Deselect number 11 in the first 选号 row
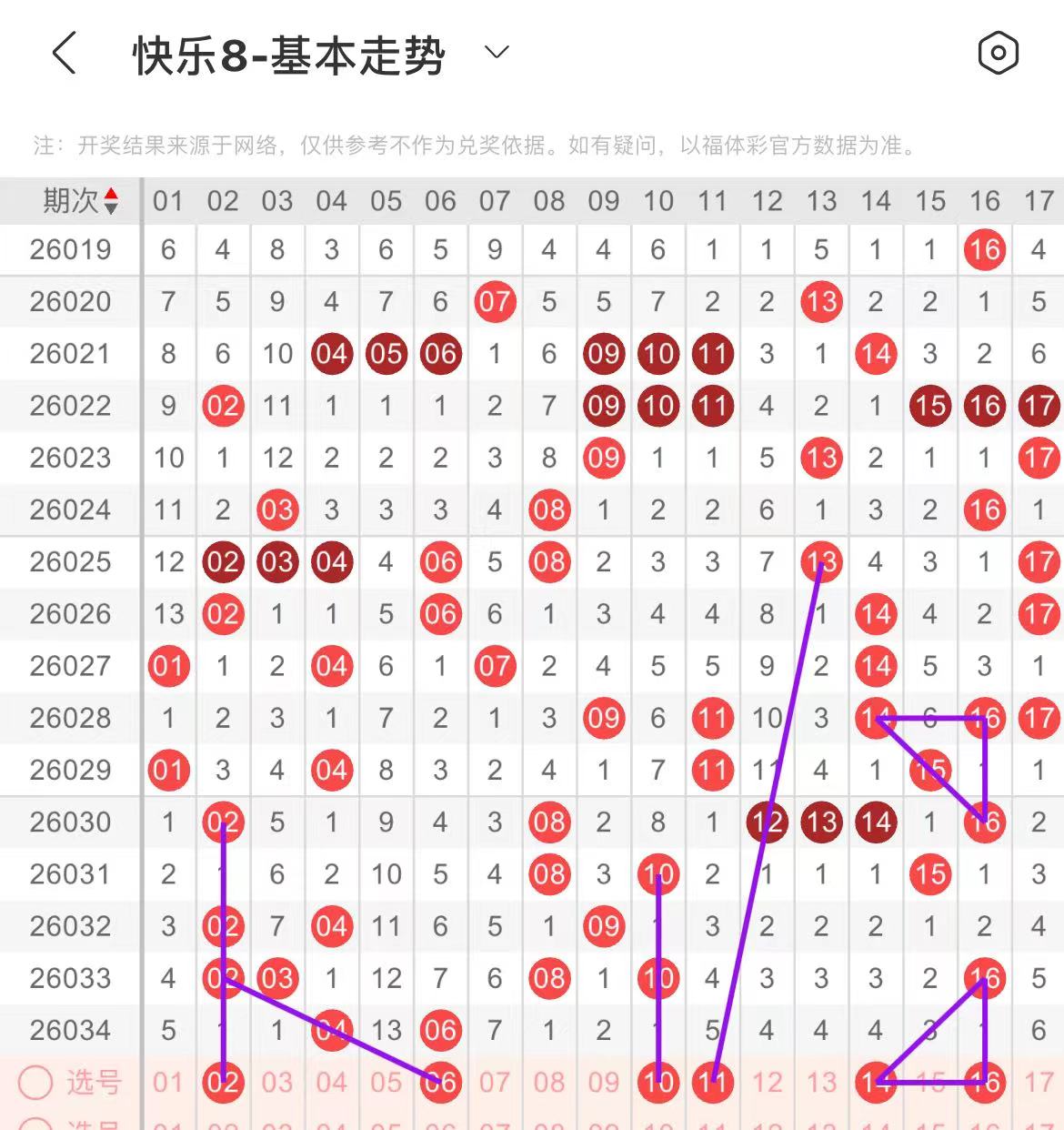Image resolution: width=1064 pixels, height=1130 pixels. 712,1082
